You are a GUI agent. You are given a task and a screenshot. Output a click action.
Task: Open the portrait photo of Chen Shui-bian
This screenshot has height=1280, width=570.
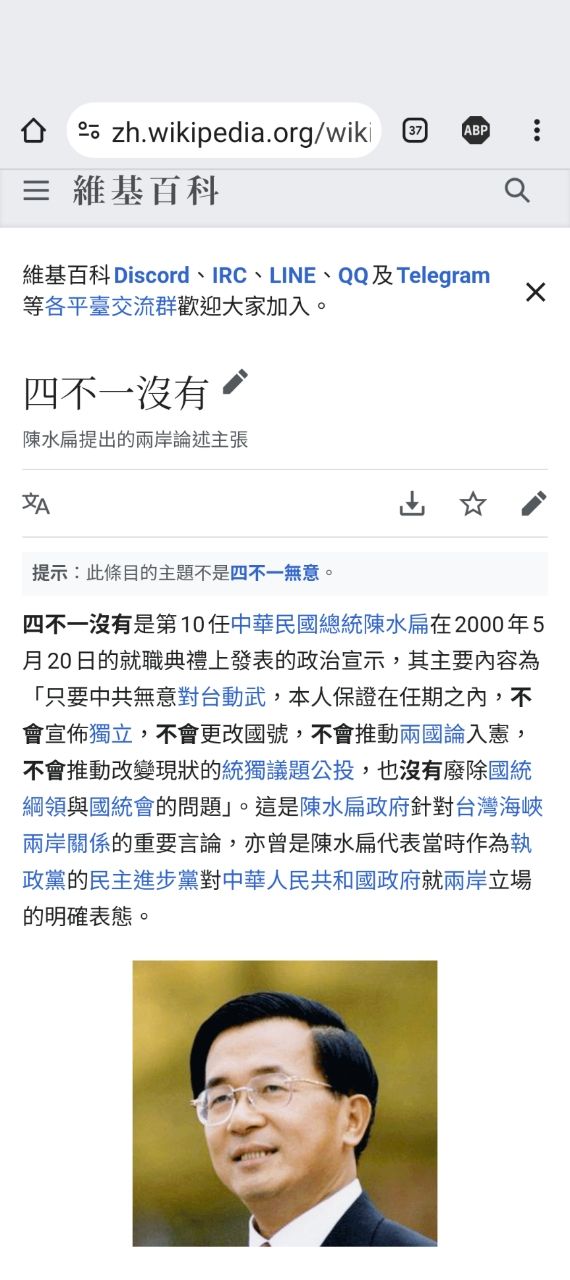285,1103
